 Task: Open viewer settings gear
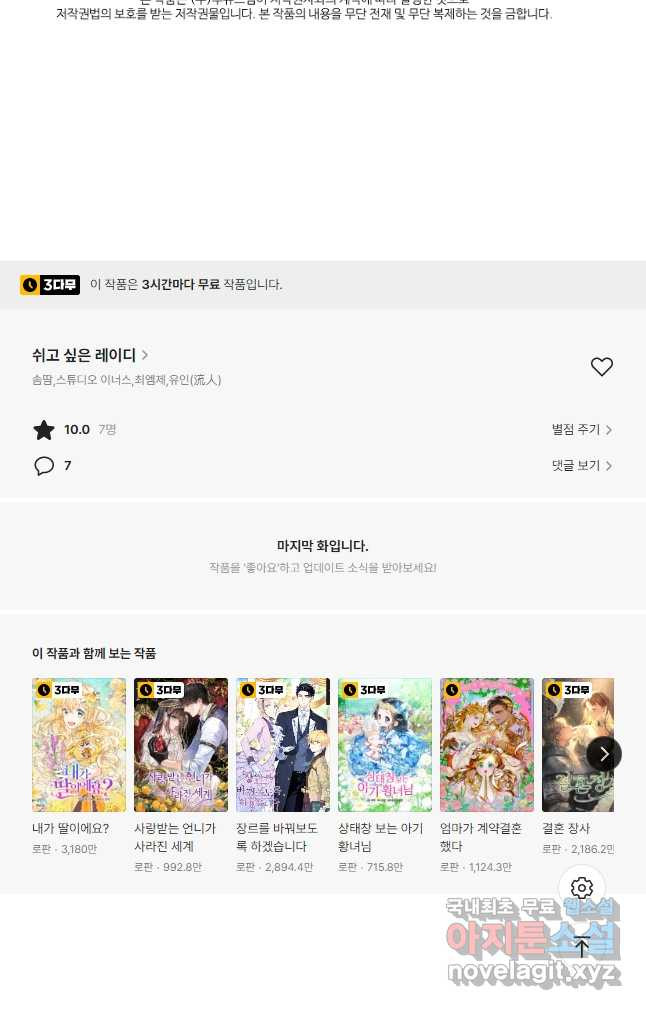582,888
